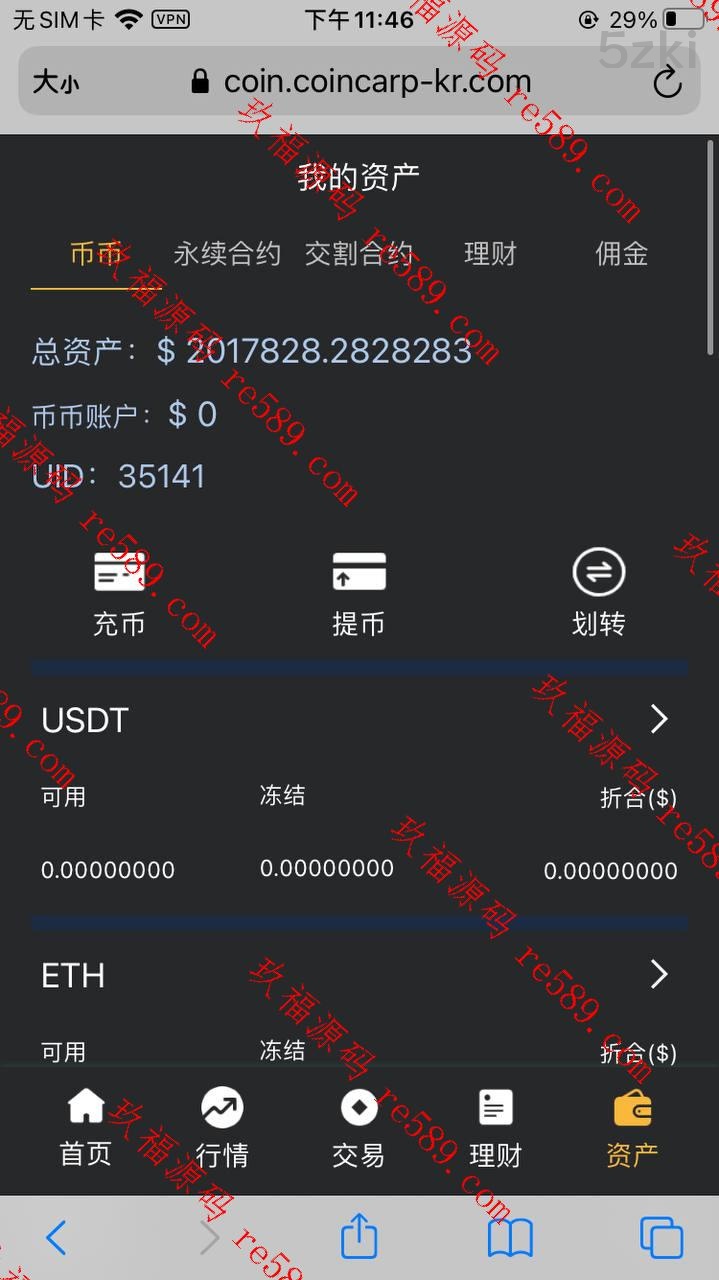The width and height of the screenshot is (719, 1280).
Task: Open 划转 transfer
Action: click(598, 594)
